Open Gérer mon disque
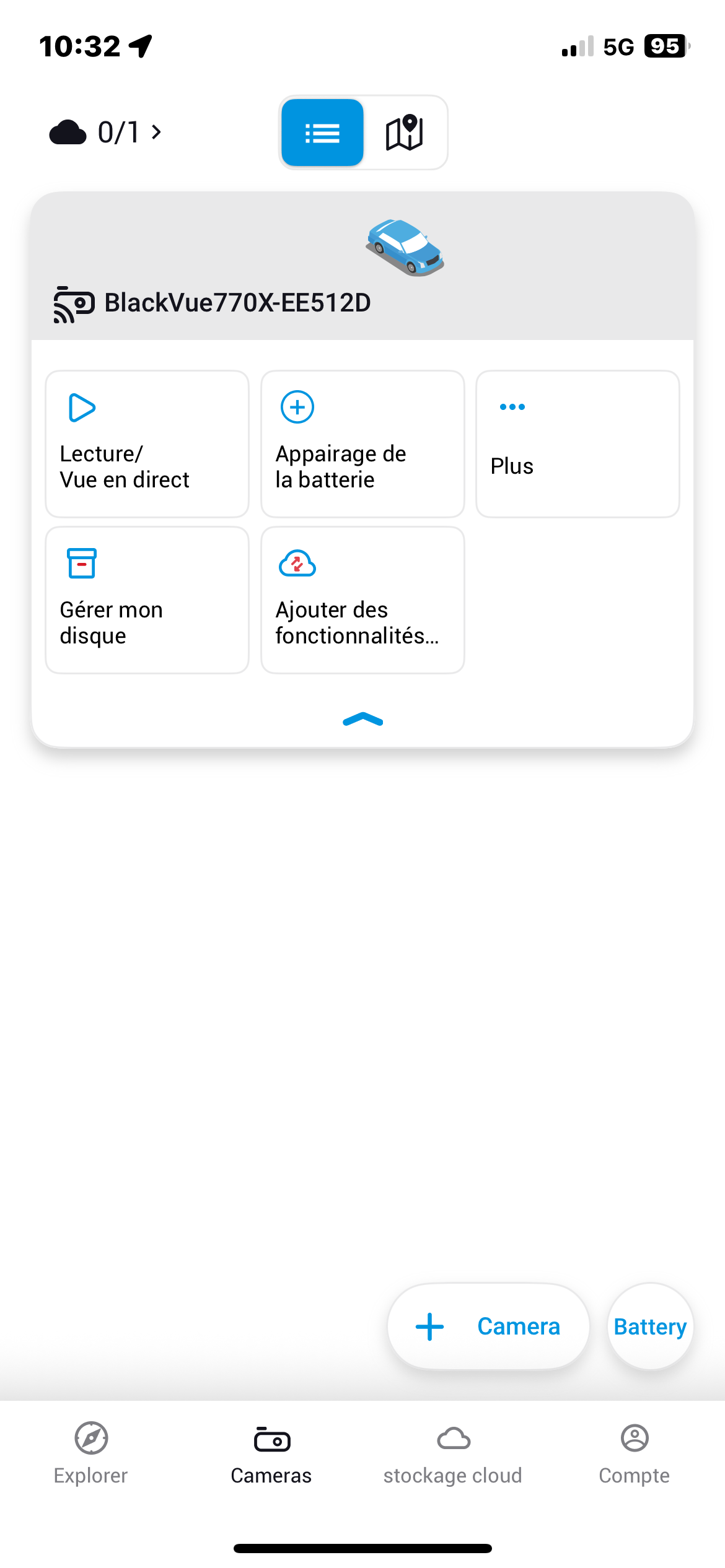The image size is (725, 1568). [x=147, y=600]
